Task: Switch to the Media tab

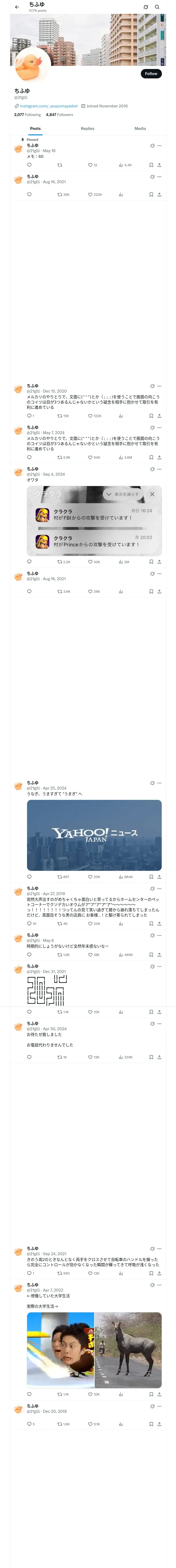Action: pyautogui.click(x=140, y=128)
